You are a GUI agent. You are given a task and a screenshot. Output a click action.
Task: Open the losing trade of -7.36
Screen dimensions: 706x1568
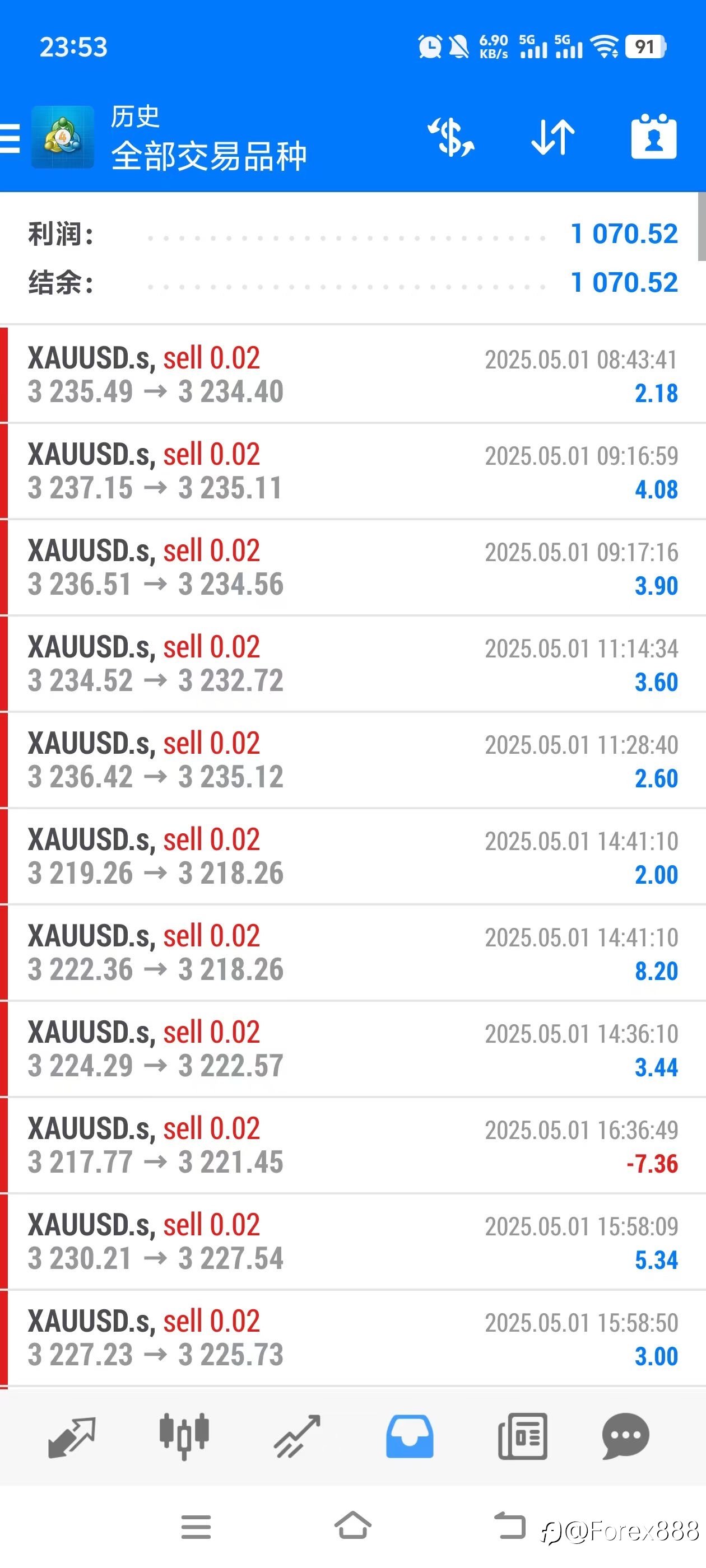(354, 1144)
